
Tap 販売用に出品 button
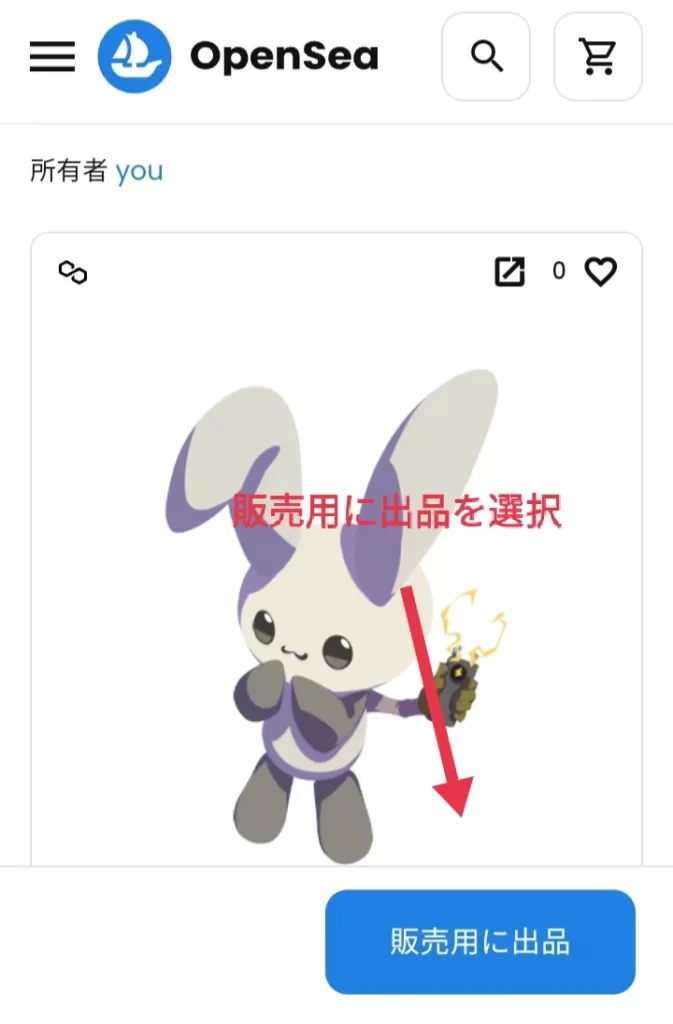pos(480,942)
